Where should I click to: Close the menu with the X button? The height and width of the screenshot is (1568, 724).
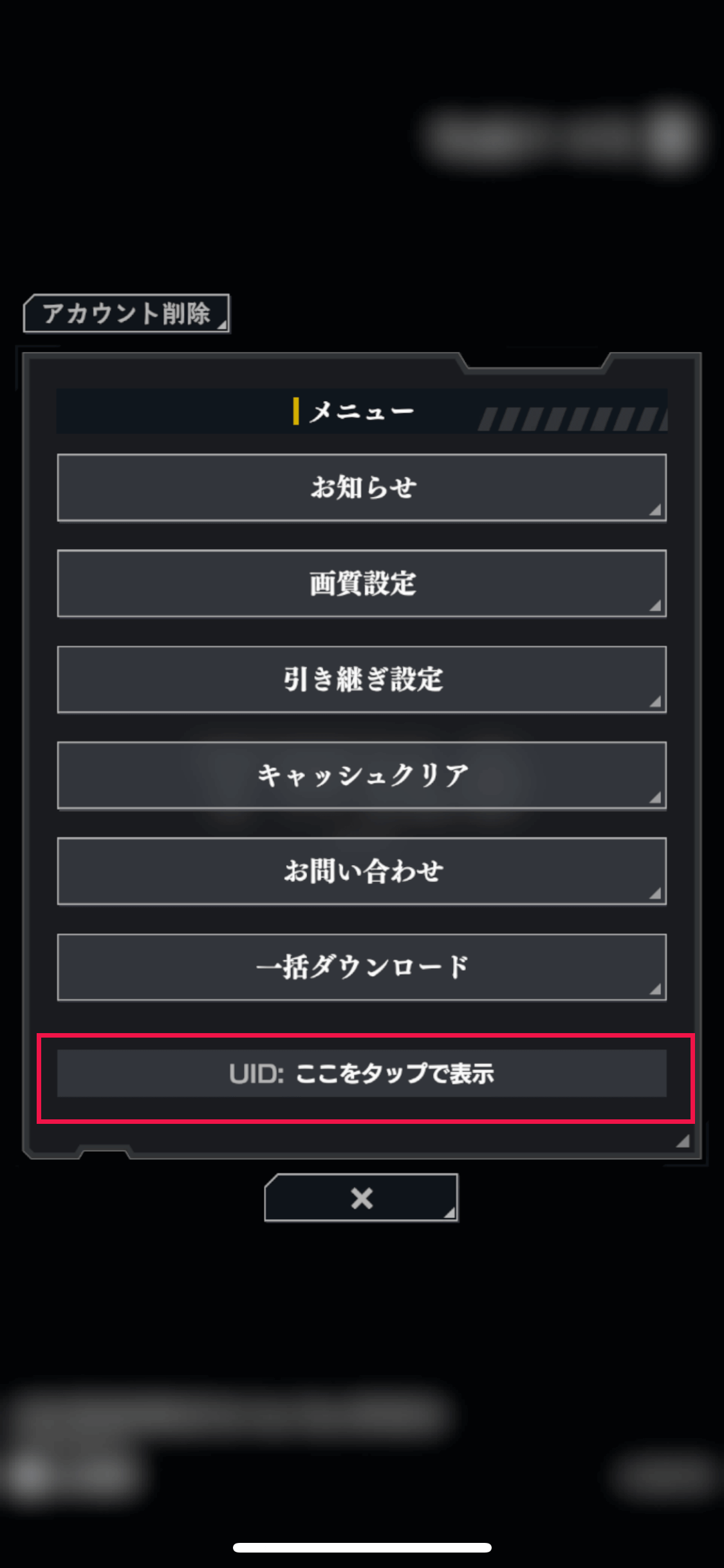[361, 1197]
